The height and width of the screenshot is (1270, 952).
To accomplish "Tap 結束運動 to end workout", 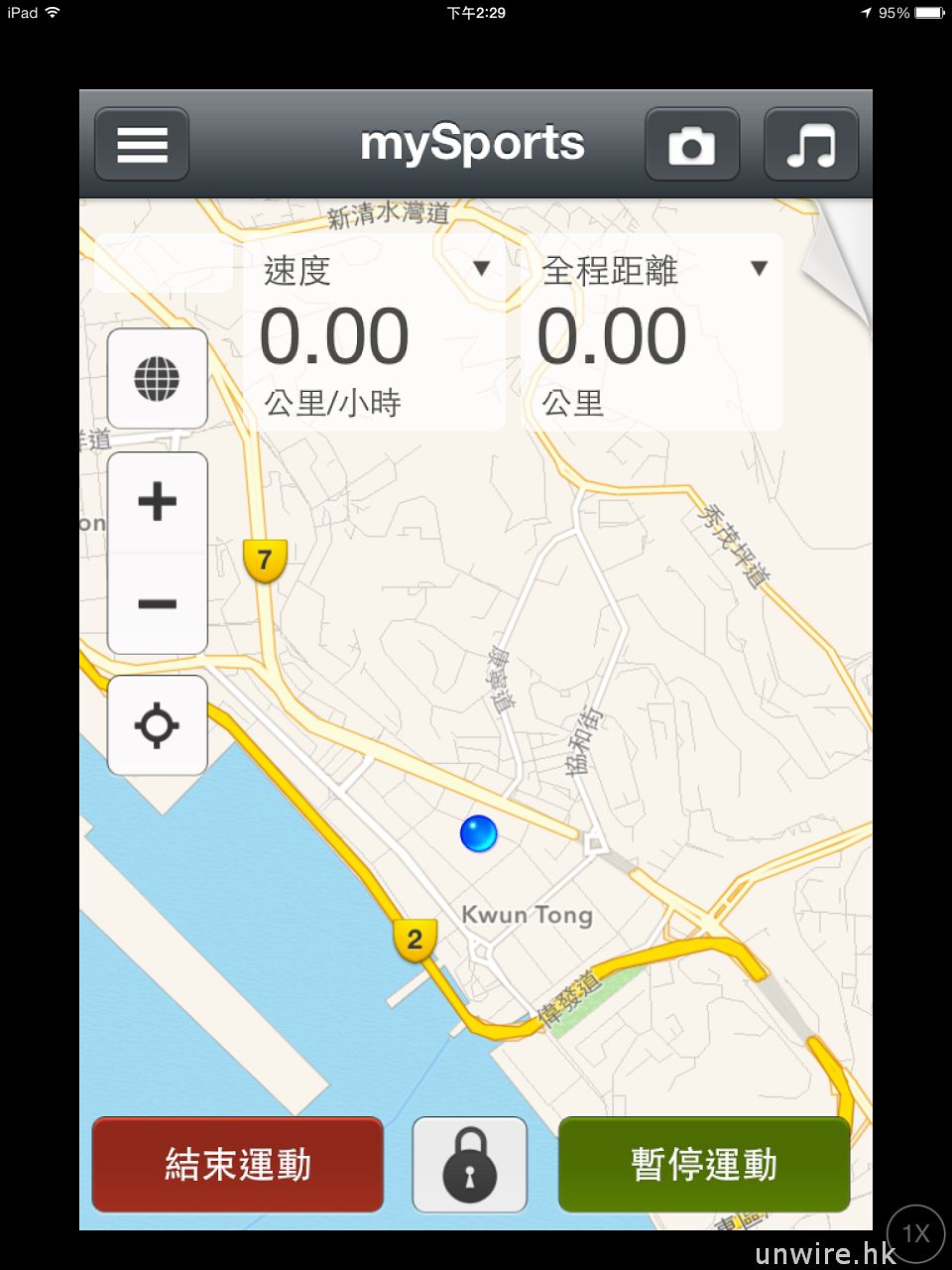I will [x=238, y=1165].
